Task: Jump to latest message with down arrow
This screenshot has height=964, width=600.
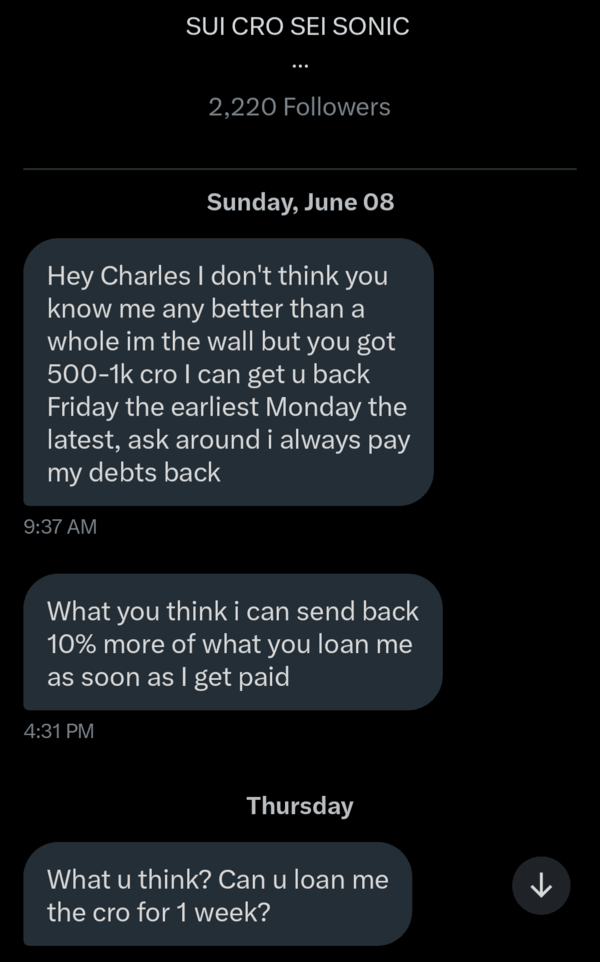Action: [541, 885]
